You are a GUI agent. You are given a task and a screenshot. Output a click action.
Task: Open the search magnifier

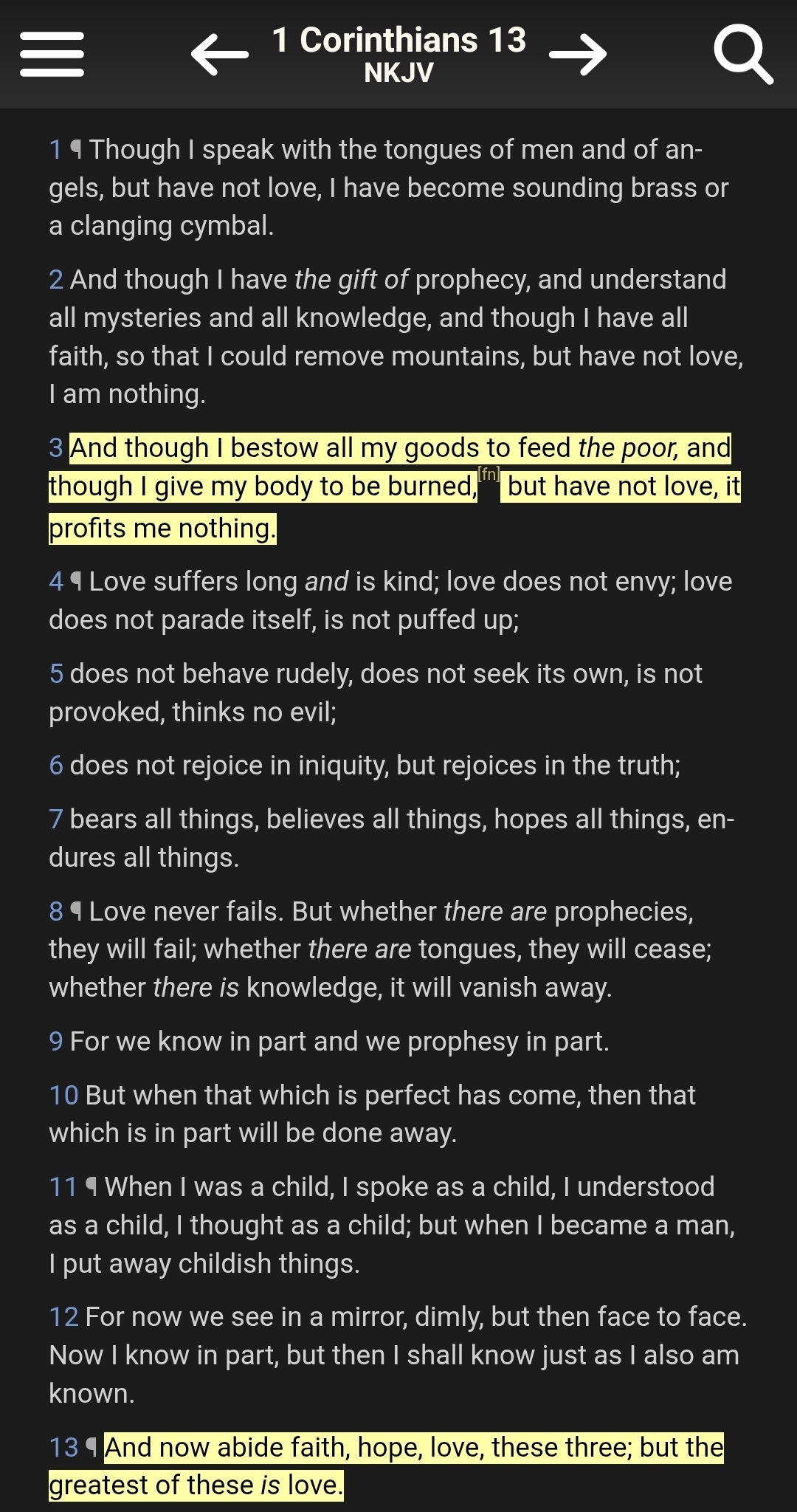(743, 55)
